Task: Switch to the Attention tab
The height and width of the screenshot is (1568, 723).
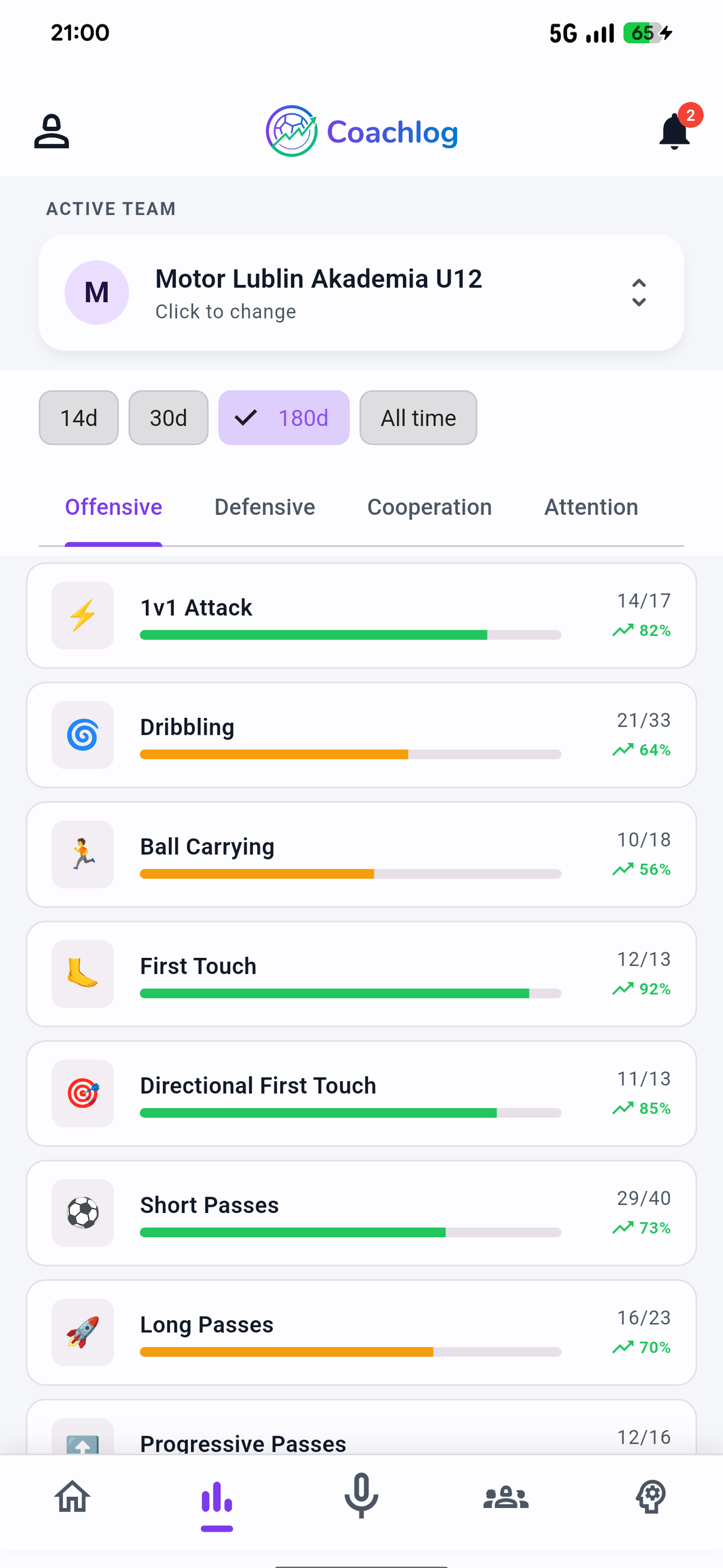Action: point(590,507)
